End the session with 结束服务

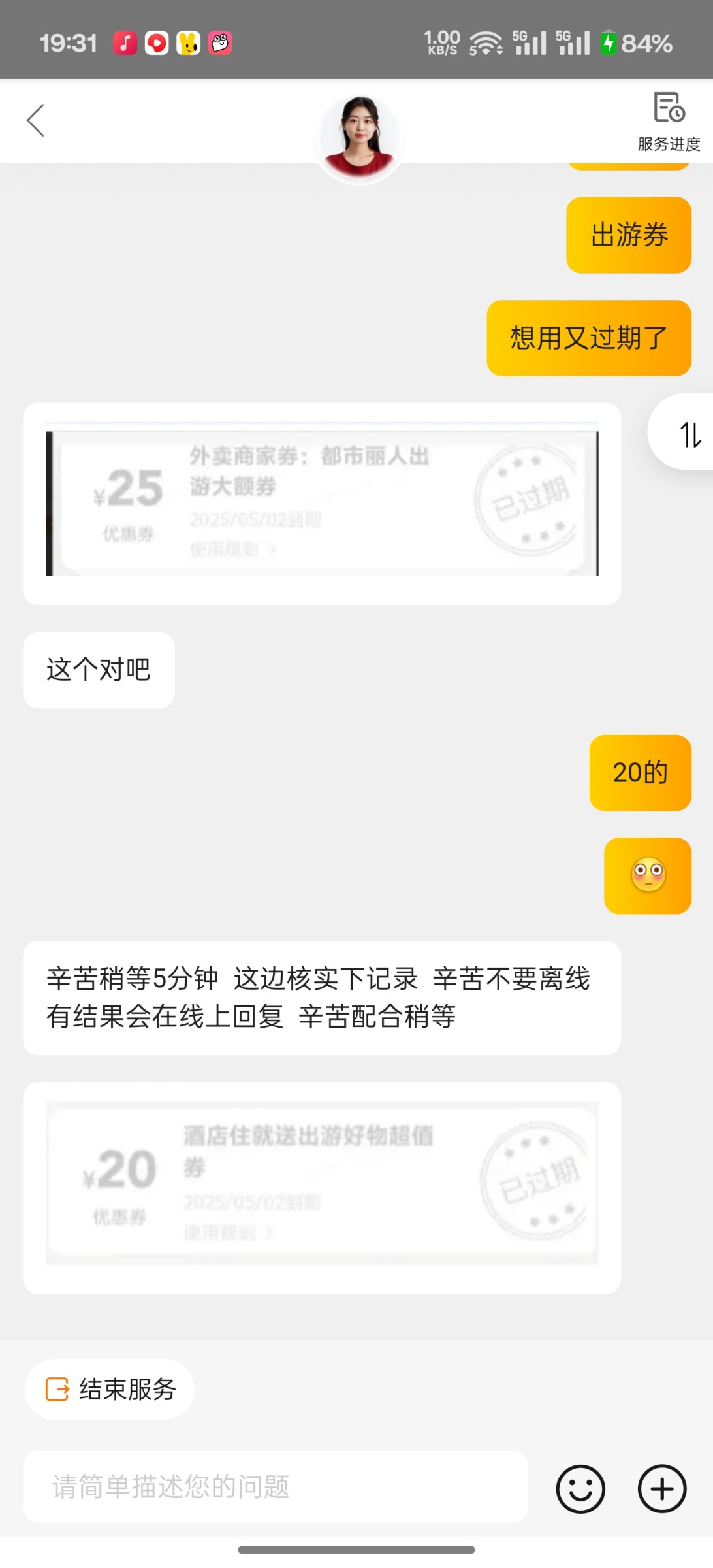[110, 1389]
